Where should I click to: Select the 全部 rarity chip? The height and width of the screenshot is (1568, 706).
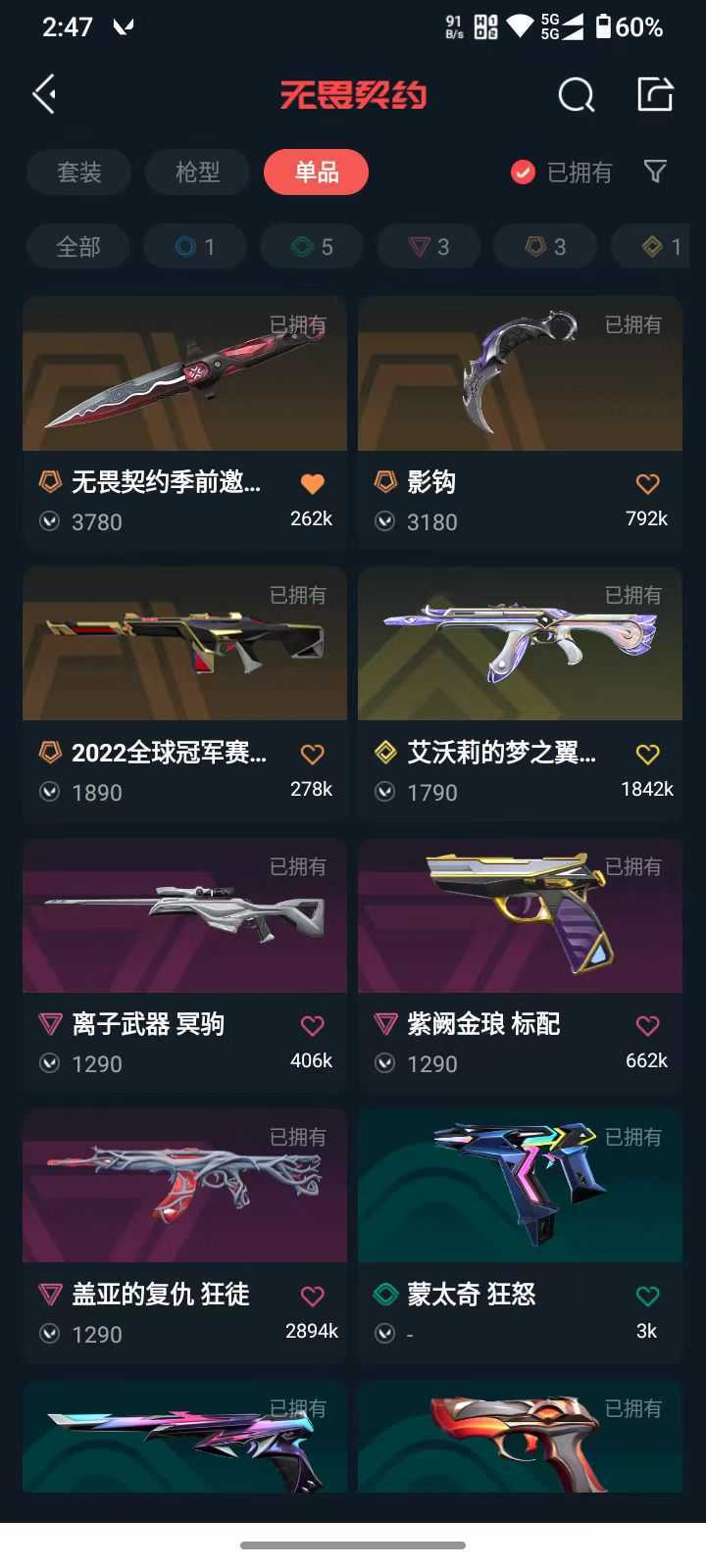(x=78, y=247)
